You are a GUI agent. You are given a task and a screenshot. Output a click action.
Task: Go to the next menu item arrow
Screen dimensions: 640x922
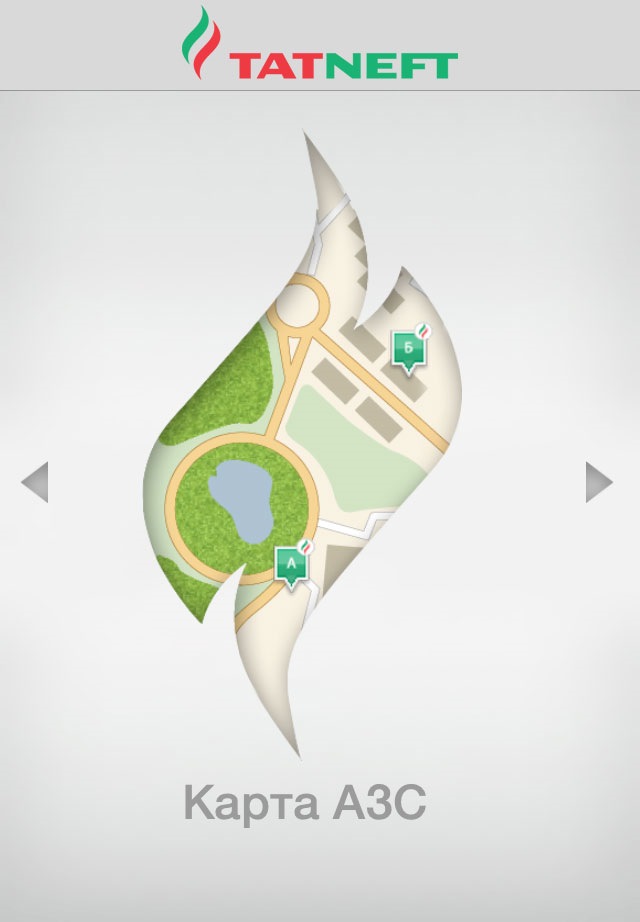point(598,482)
